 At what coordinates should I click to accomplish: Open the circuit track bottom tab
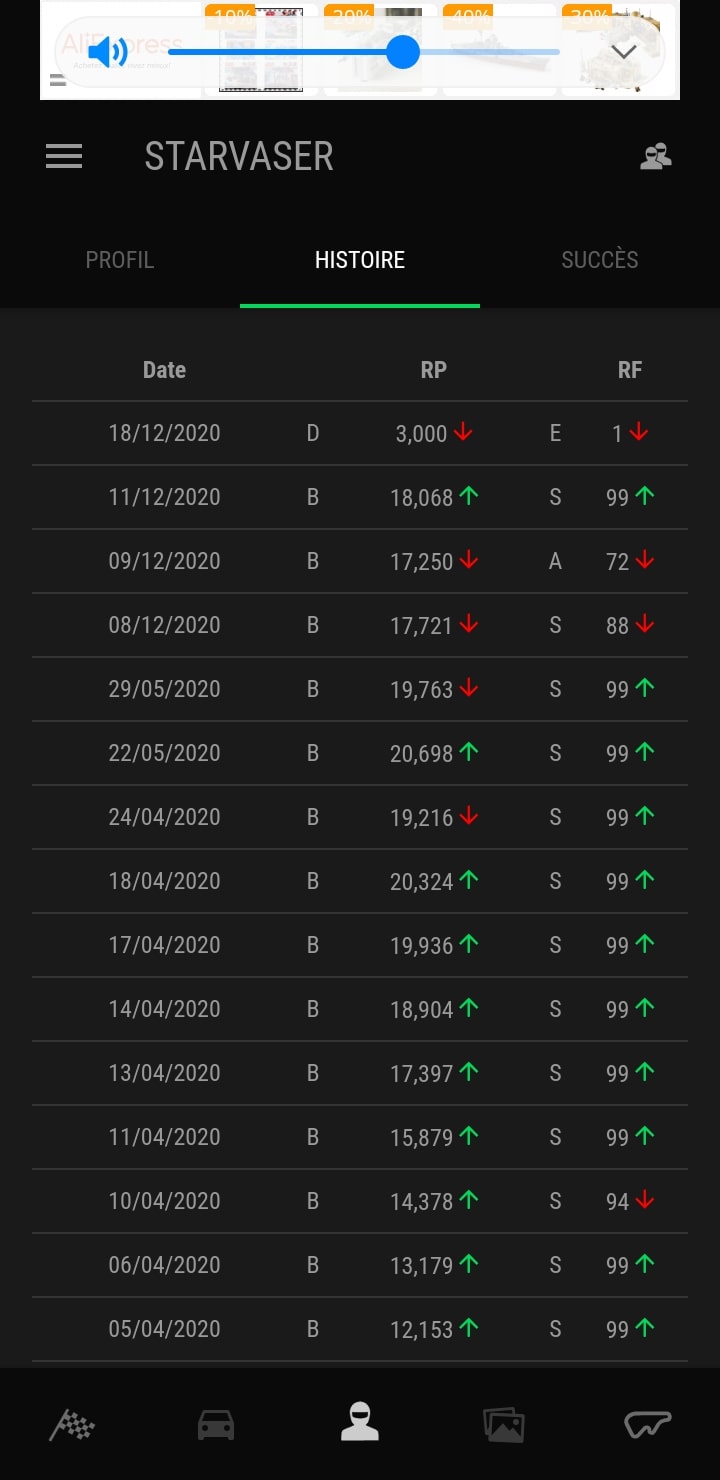[x=647, y=1424]
